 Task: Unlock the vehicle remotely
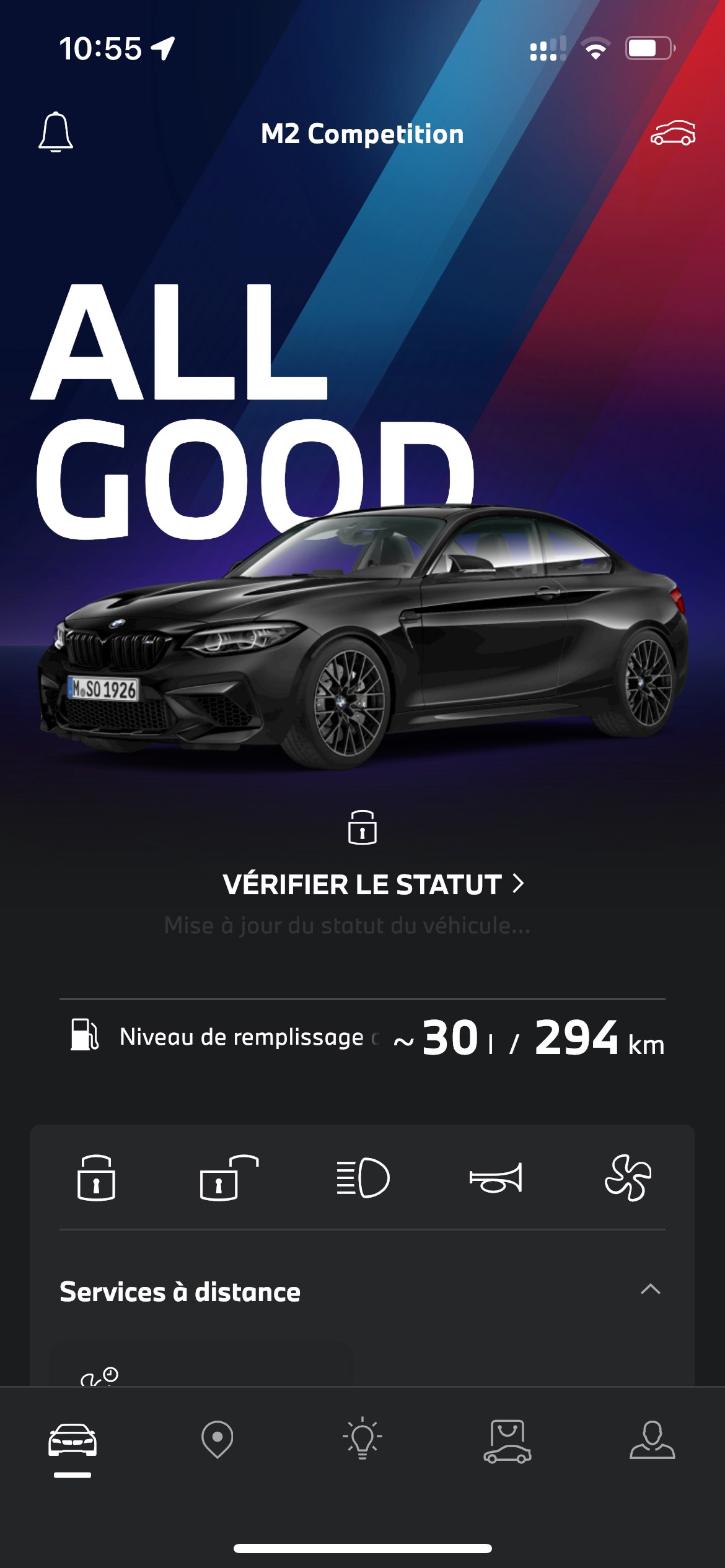click(x=229, y=1178)
